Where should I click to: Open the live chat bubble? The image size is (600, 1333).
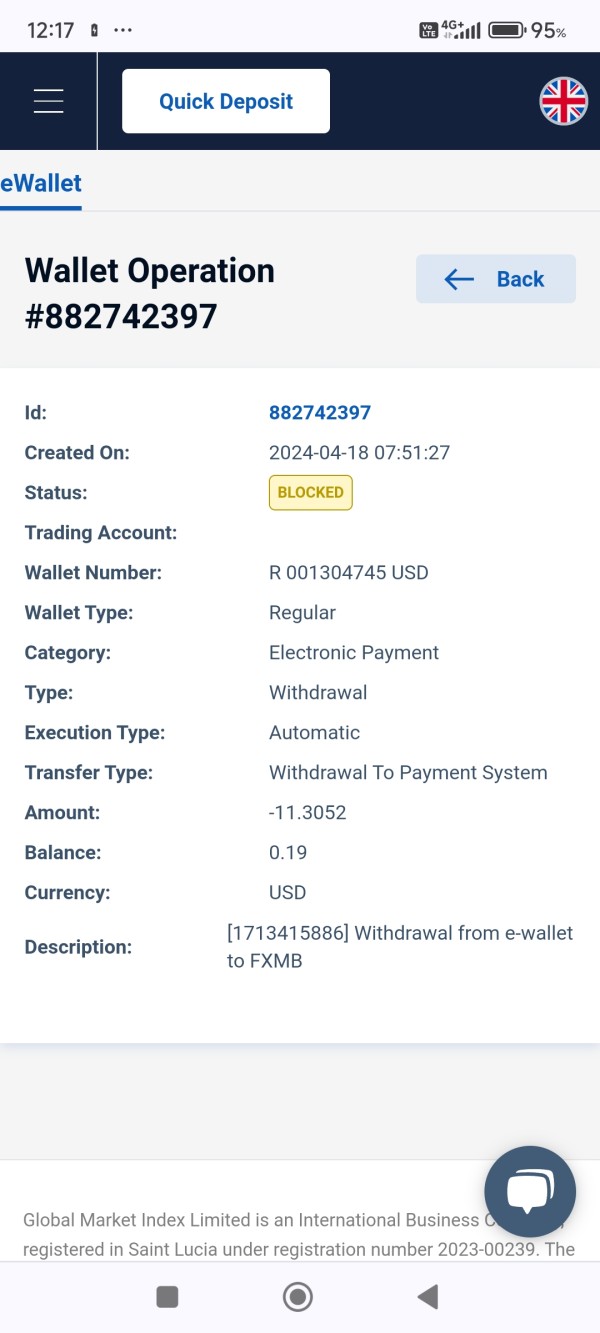coord(530,1192)
